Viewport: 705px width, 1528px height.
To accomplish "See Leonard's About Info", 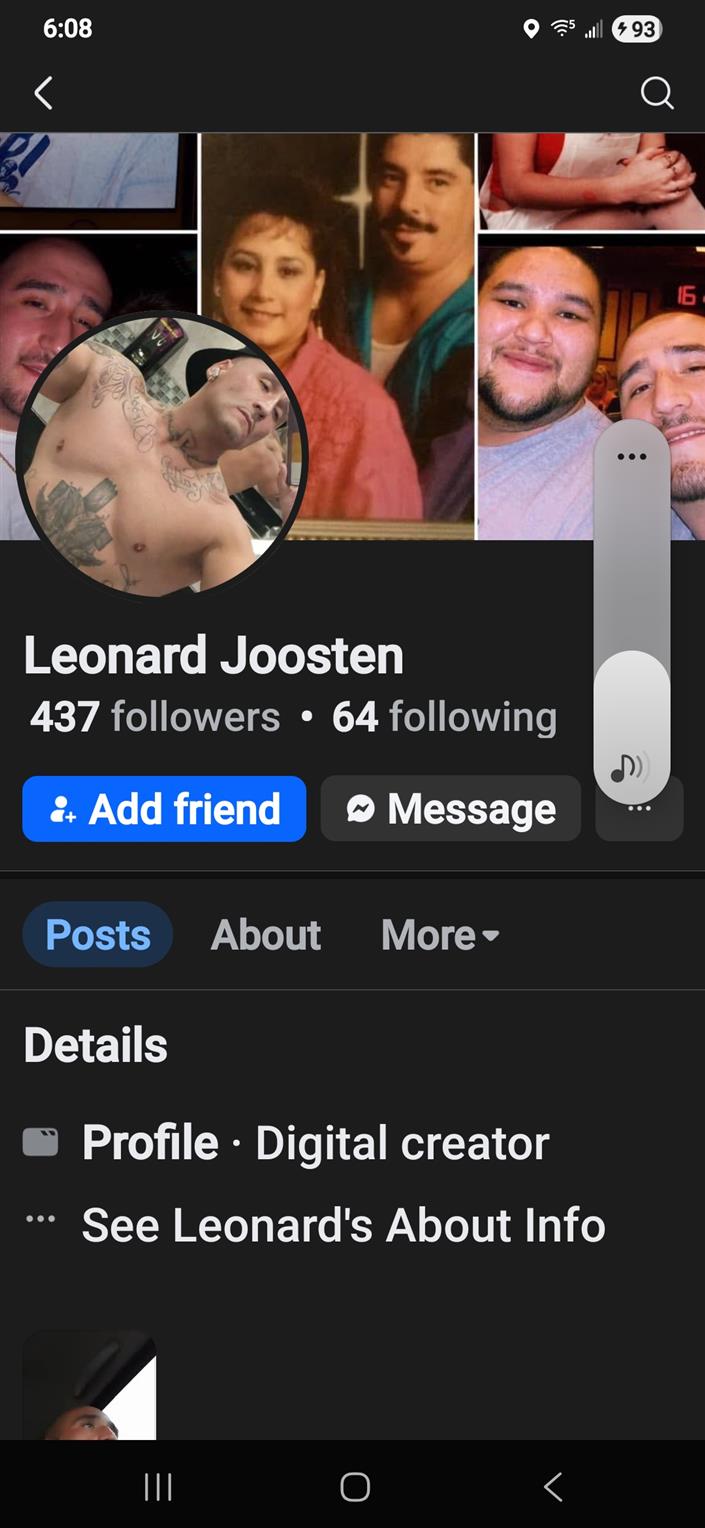I will pos(343,1225).
